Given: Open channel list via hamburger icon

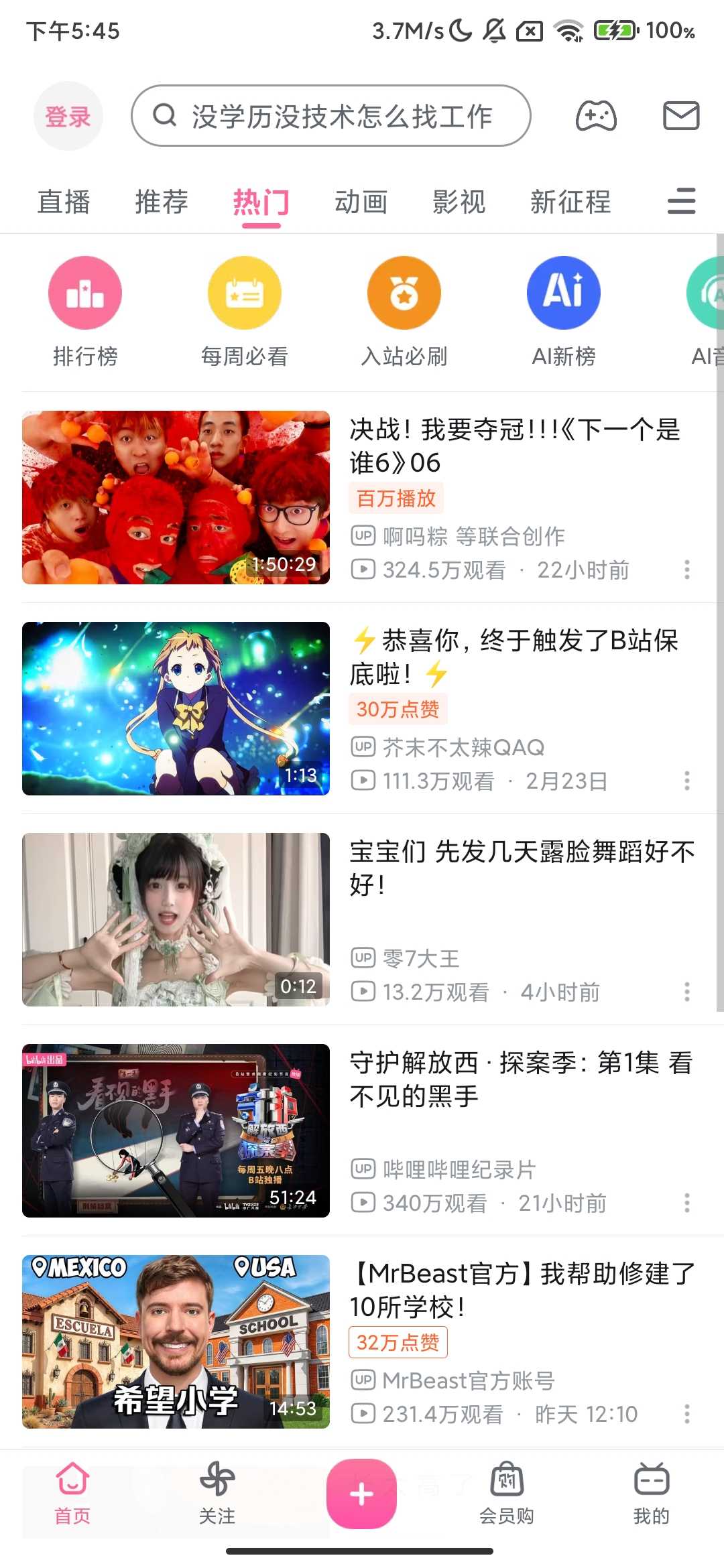Looking at the screenshot, I should (x=681, y=202).
